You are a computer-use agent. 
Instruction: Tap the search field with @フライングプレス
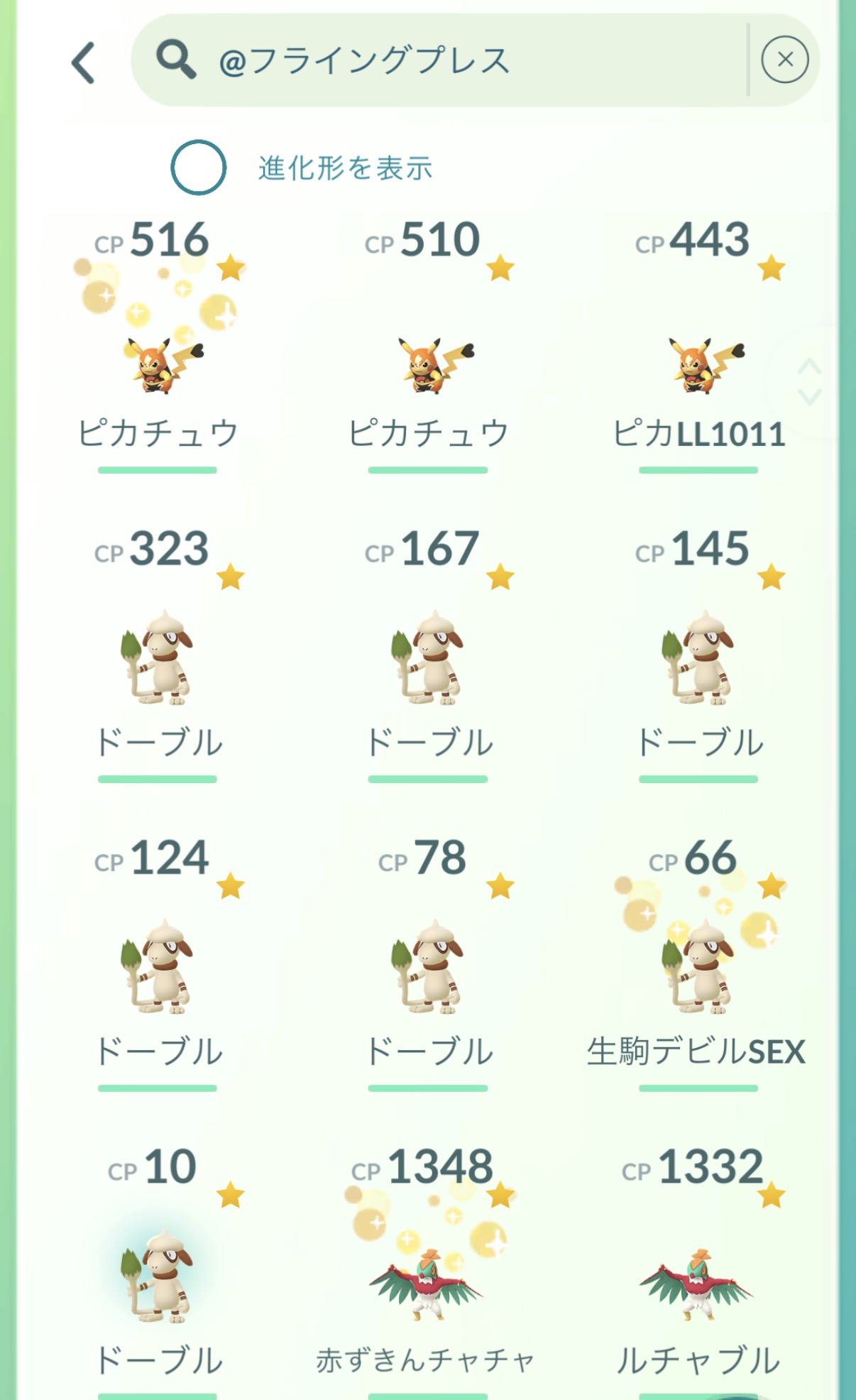[440, 60]
